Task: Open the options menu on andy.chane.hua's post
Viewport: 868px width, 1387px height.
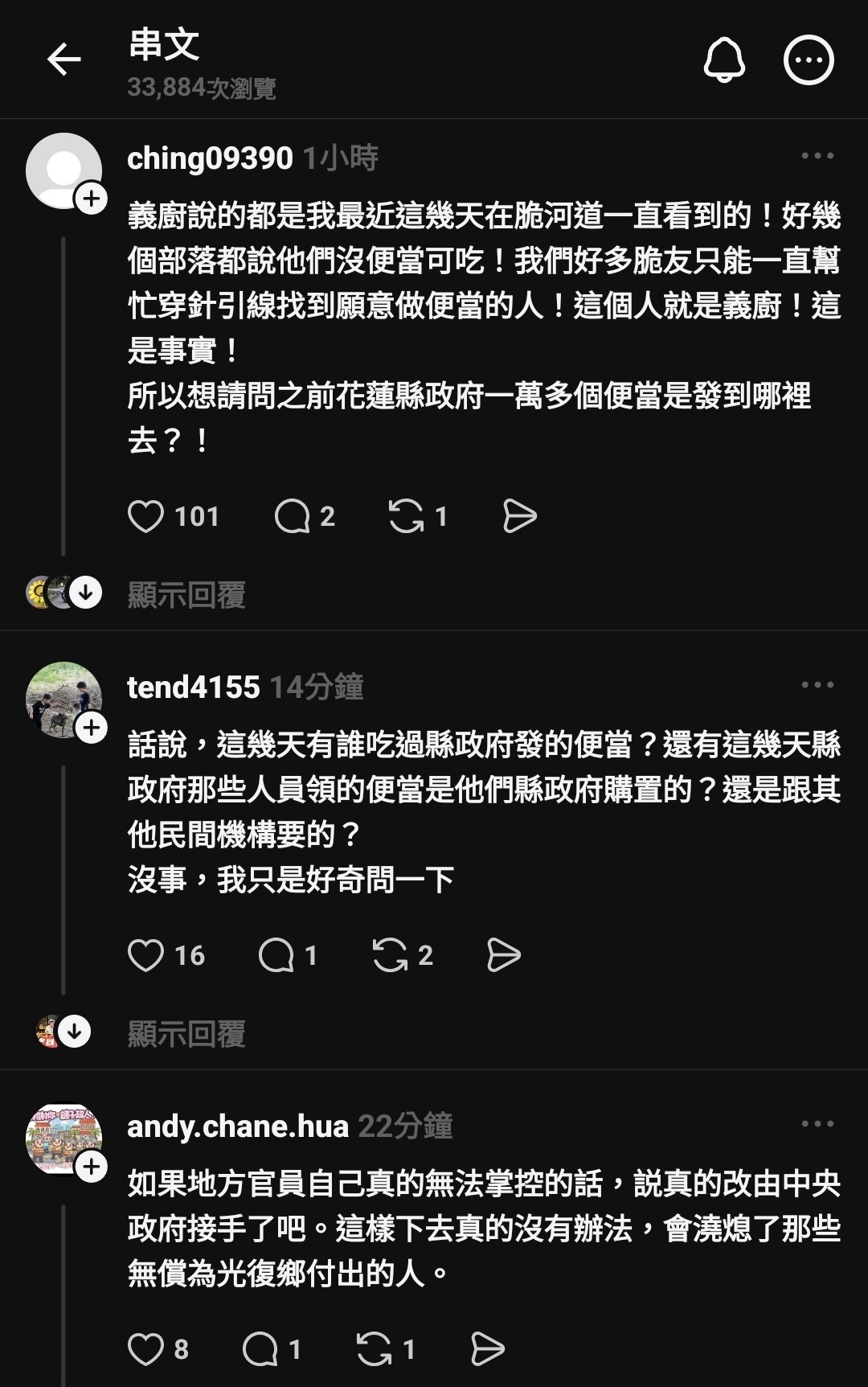Action: [x=817, y=1124]
